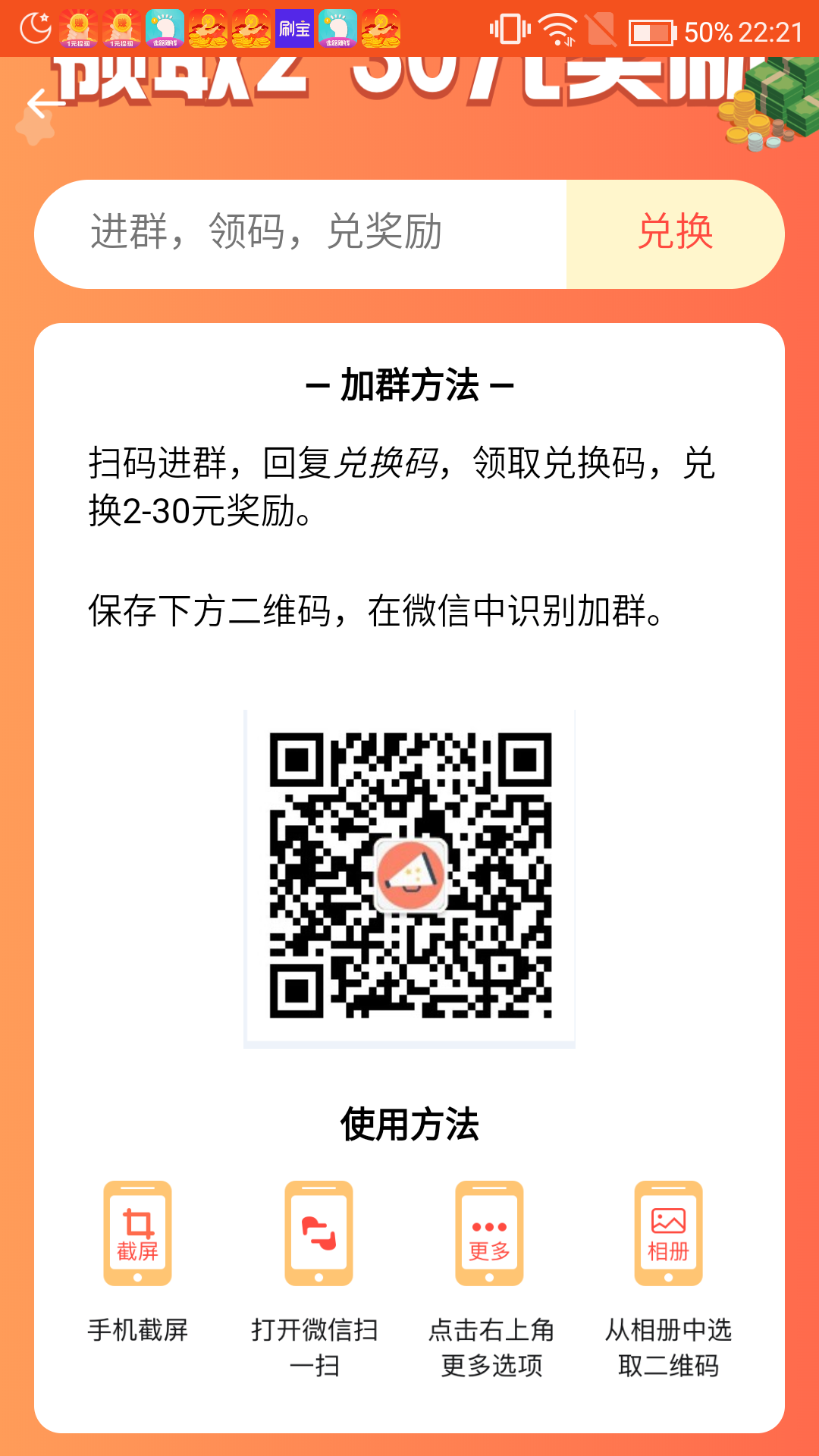Screen dimensions: 819x1456
Task: Go back using the arrow icon
Action: [45, 104]
